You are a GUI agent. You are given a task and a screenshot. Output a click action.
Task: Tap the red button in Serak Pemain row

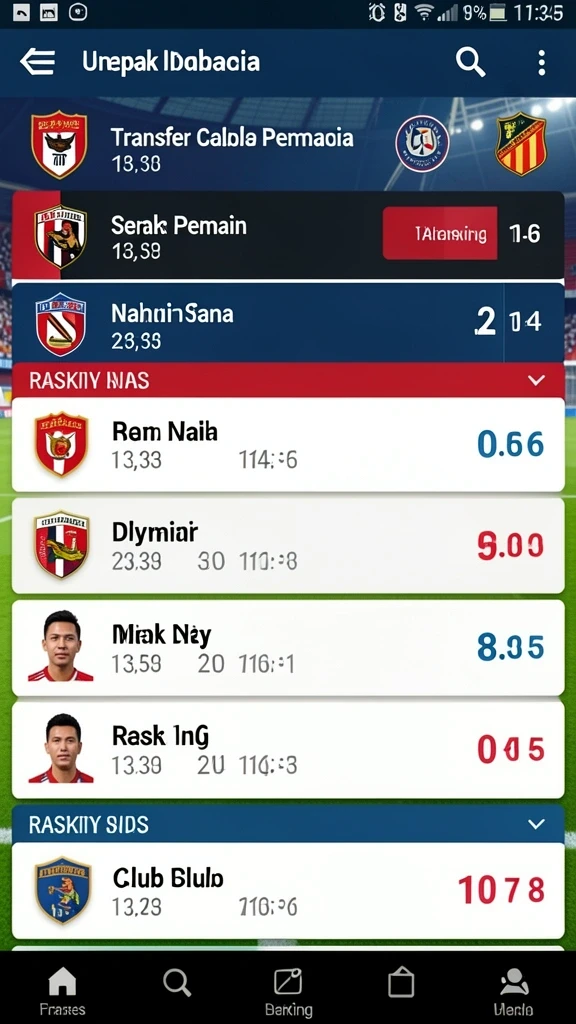[440, 233]
